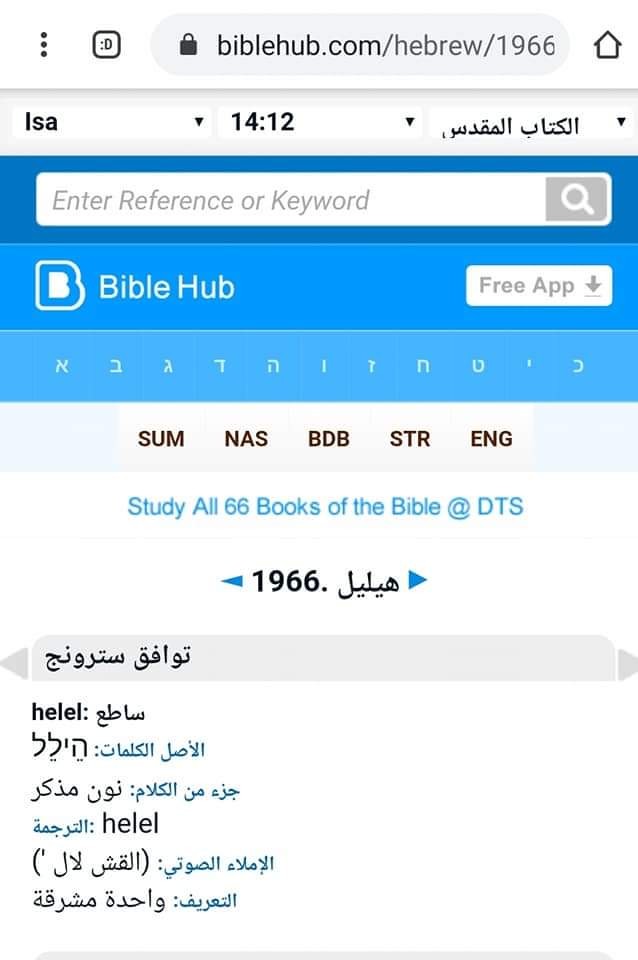Tap the magnifier search button

tap(577, 200)
